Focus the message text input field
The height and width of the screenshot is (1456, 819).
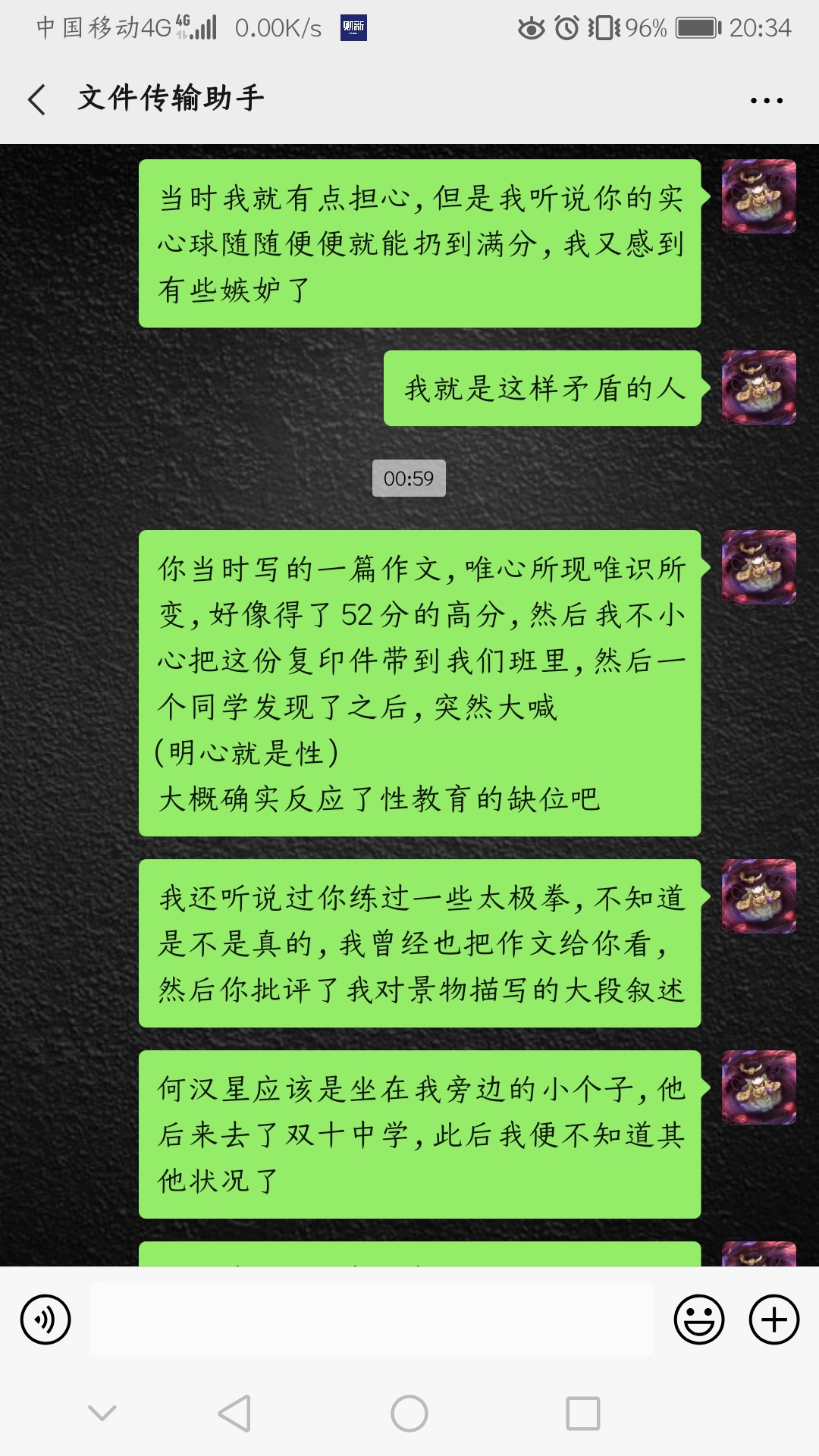click(372, 1319)
